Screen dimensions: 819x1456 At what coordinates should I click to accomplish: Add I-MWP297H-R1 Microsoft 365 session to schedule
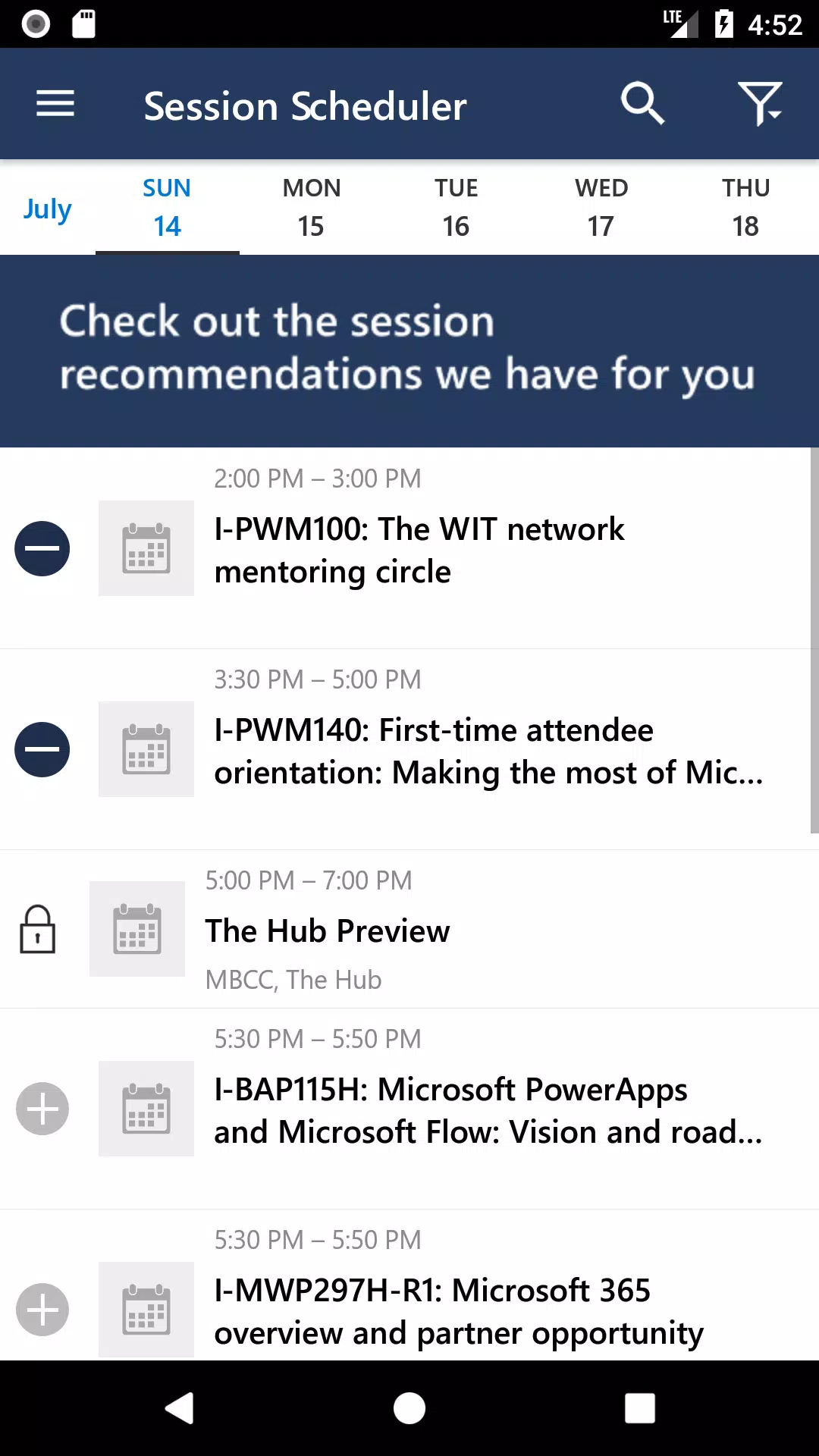[42, 1310]
